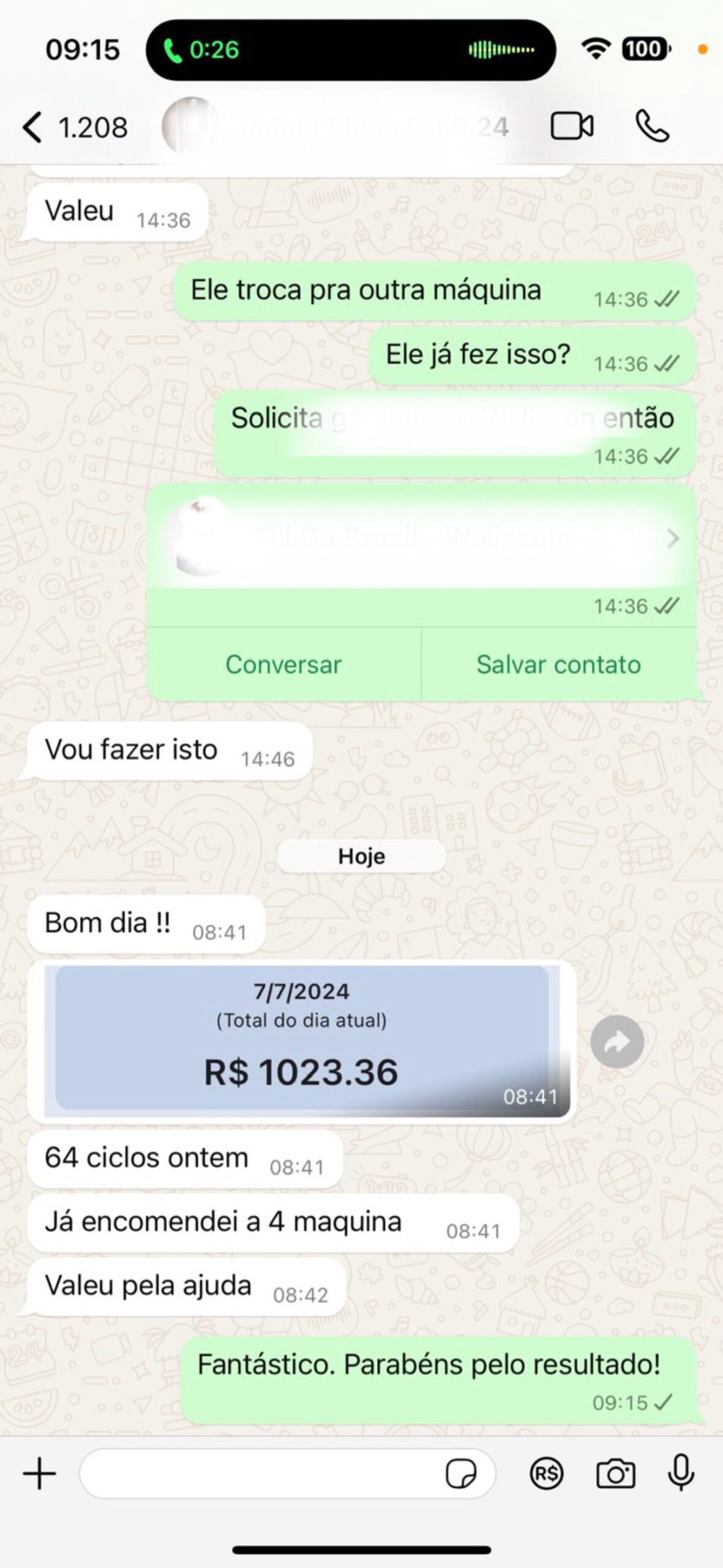Screen dimensions: 723x1568
Task: Open the shared contact card details
Action: point(421,538)
